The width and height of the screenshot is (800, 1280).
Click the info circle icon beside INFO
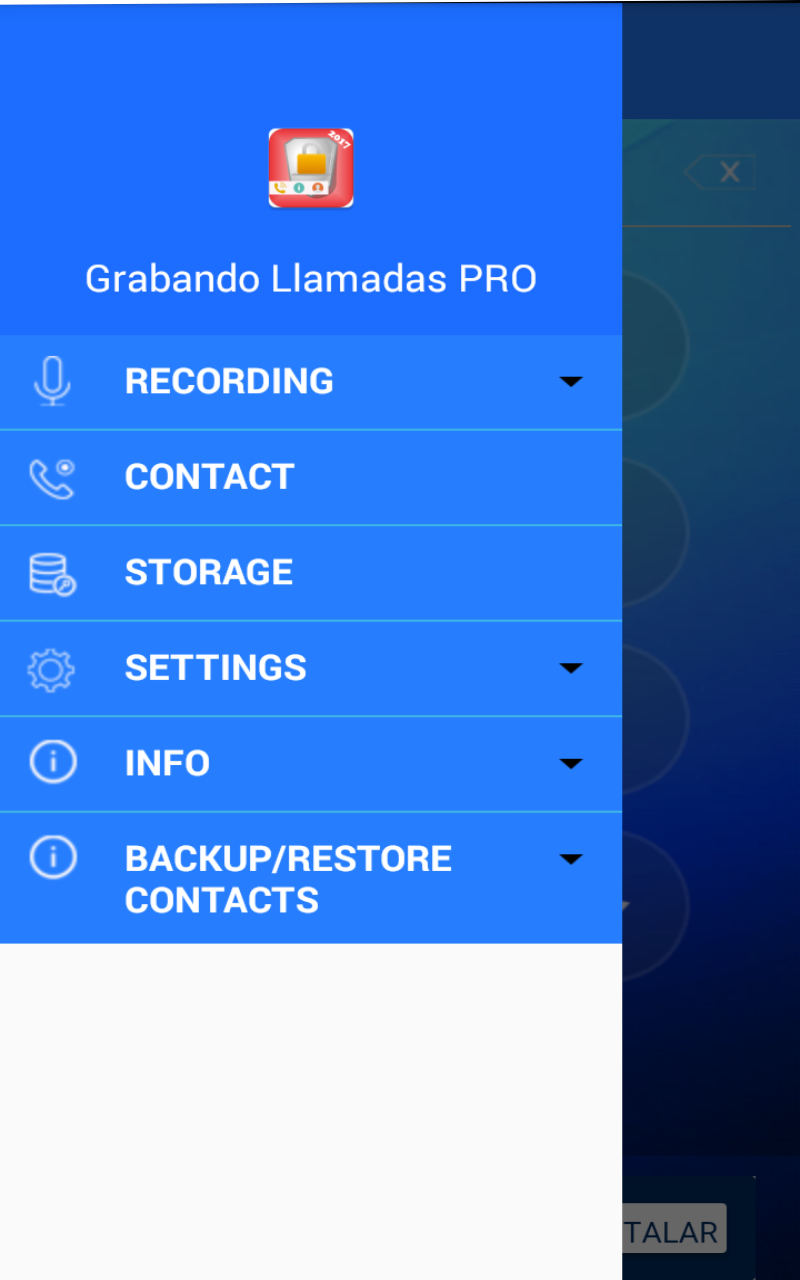[52, 762]
